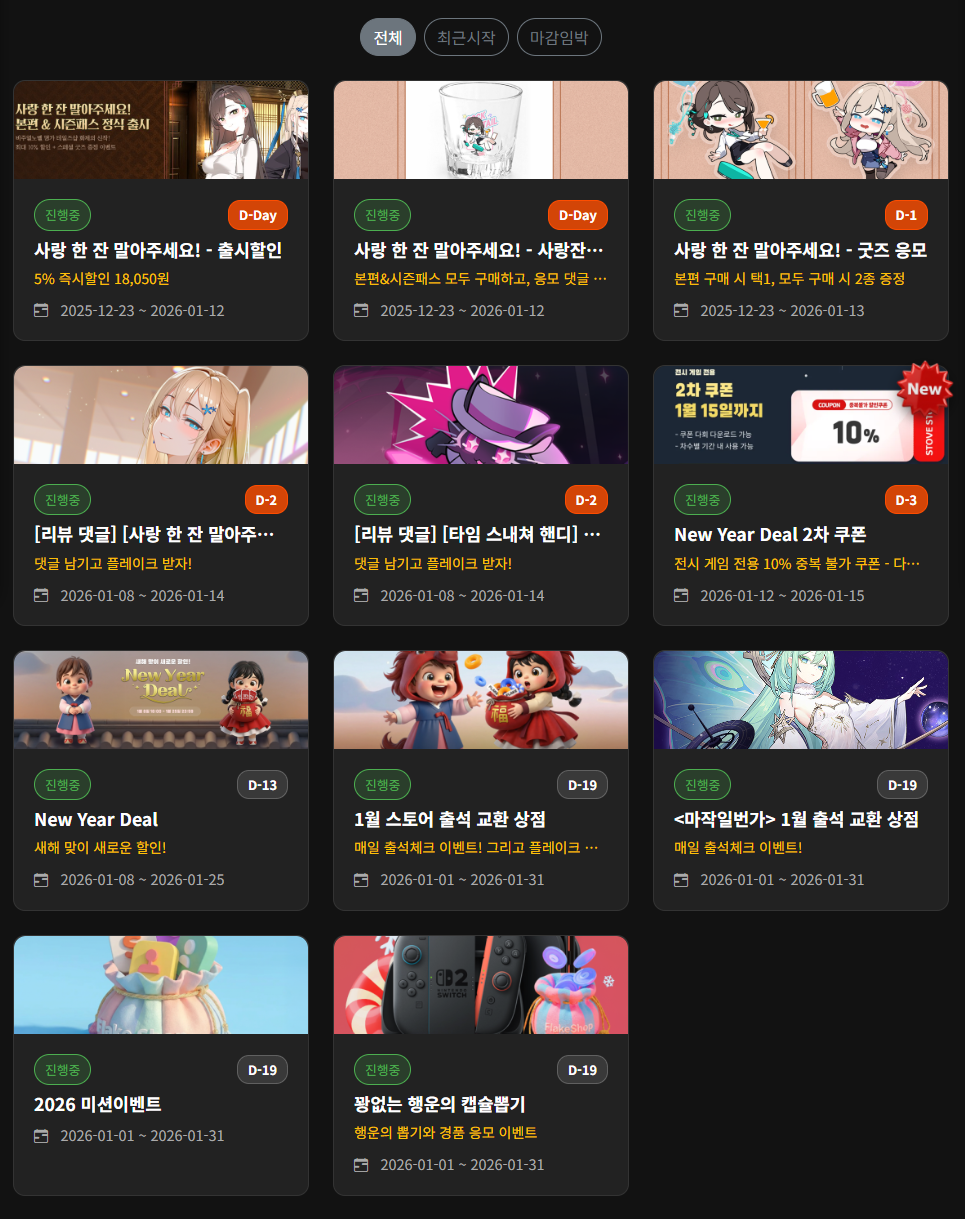Open the 사랑 한 잔 말아주세요 출시할인 event
This screenshot has width=965, height=1219.
pos(160,250)
